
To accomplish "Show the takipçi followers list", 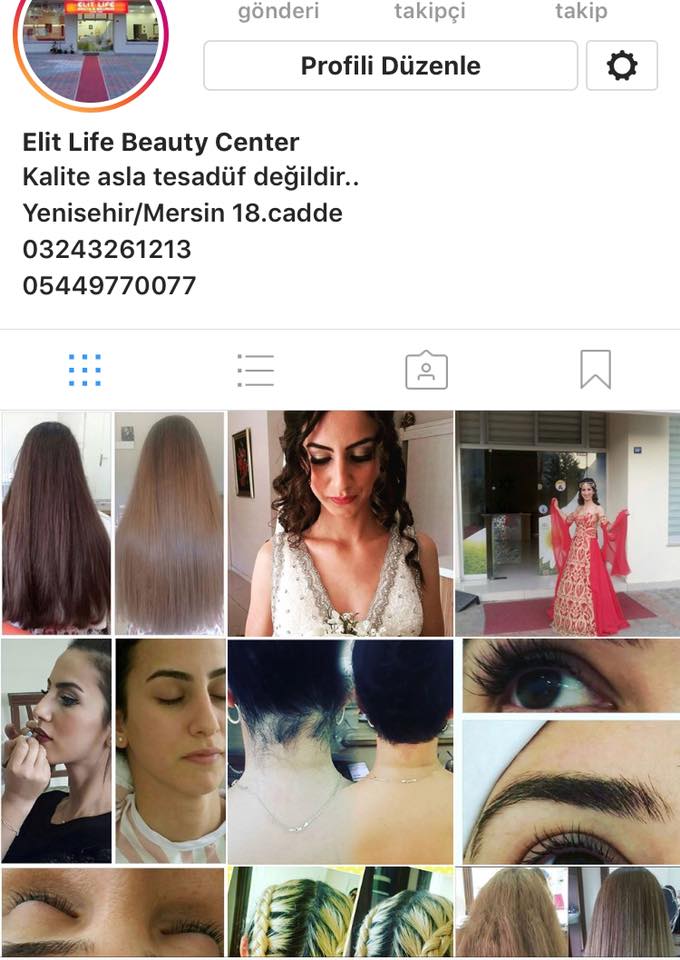I will coord(430,11).
